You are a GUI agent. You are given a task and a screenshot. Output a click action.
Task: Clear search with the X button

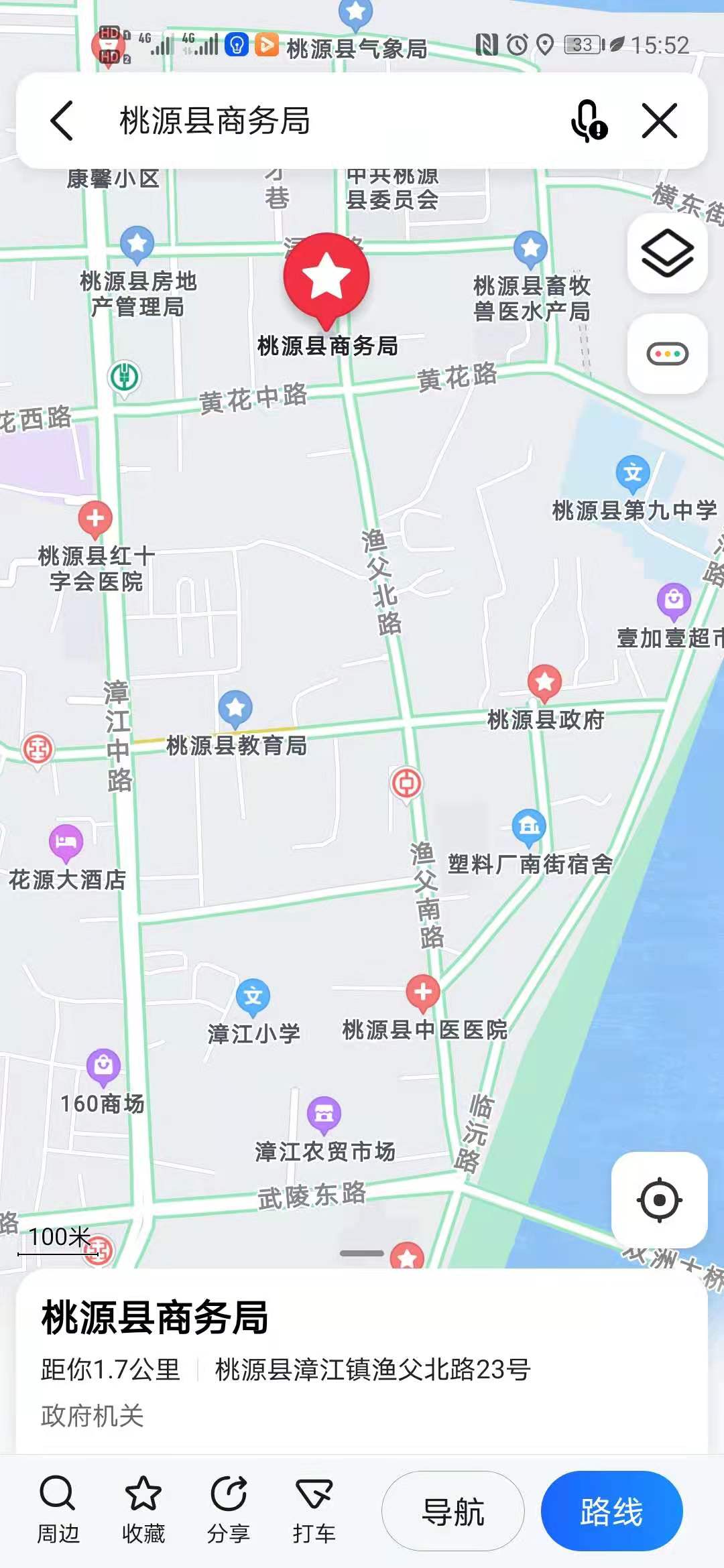660,121
